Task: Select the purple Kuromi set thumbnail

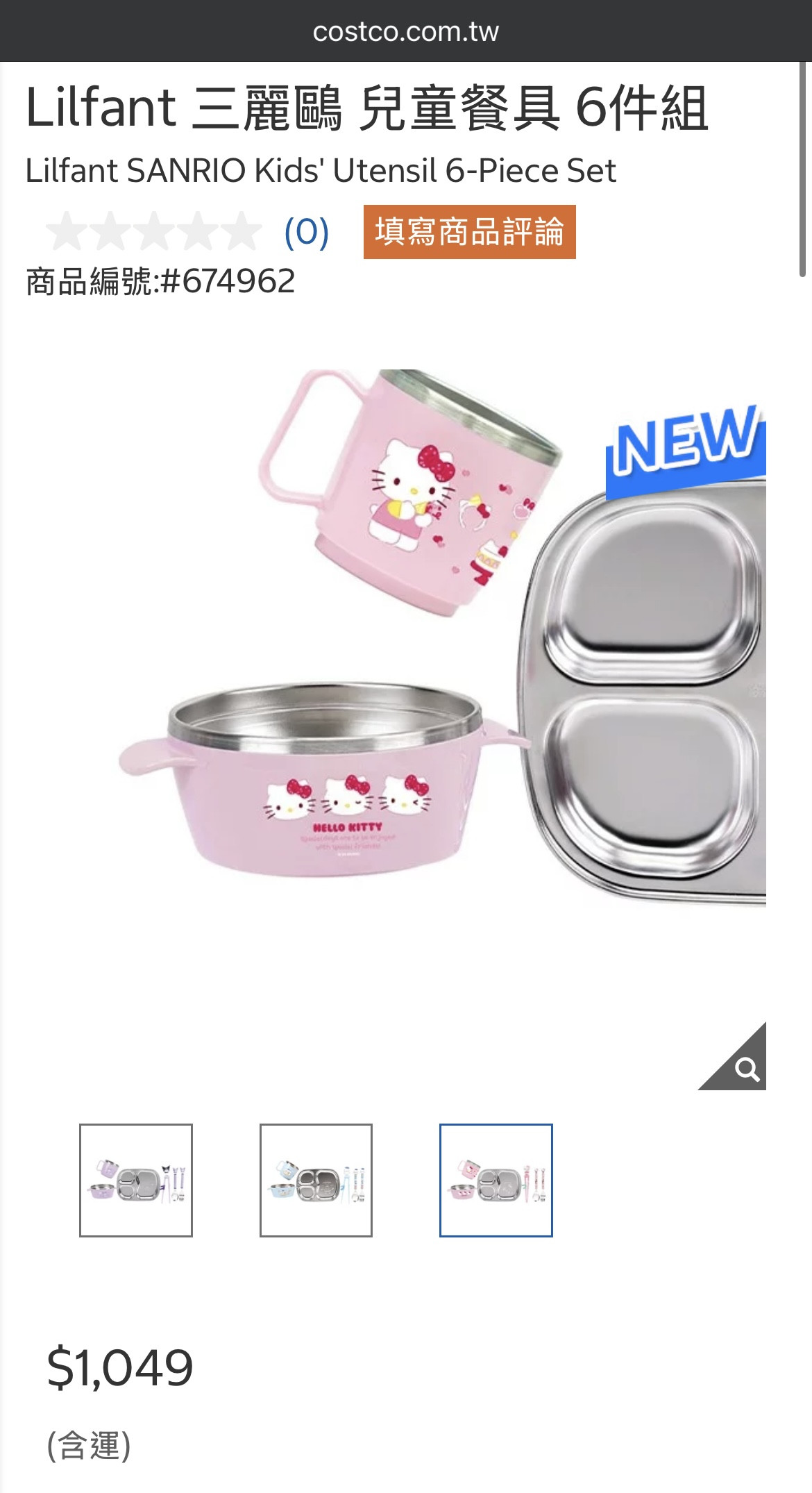Action: pos(136,1180)
